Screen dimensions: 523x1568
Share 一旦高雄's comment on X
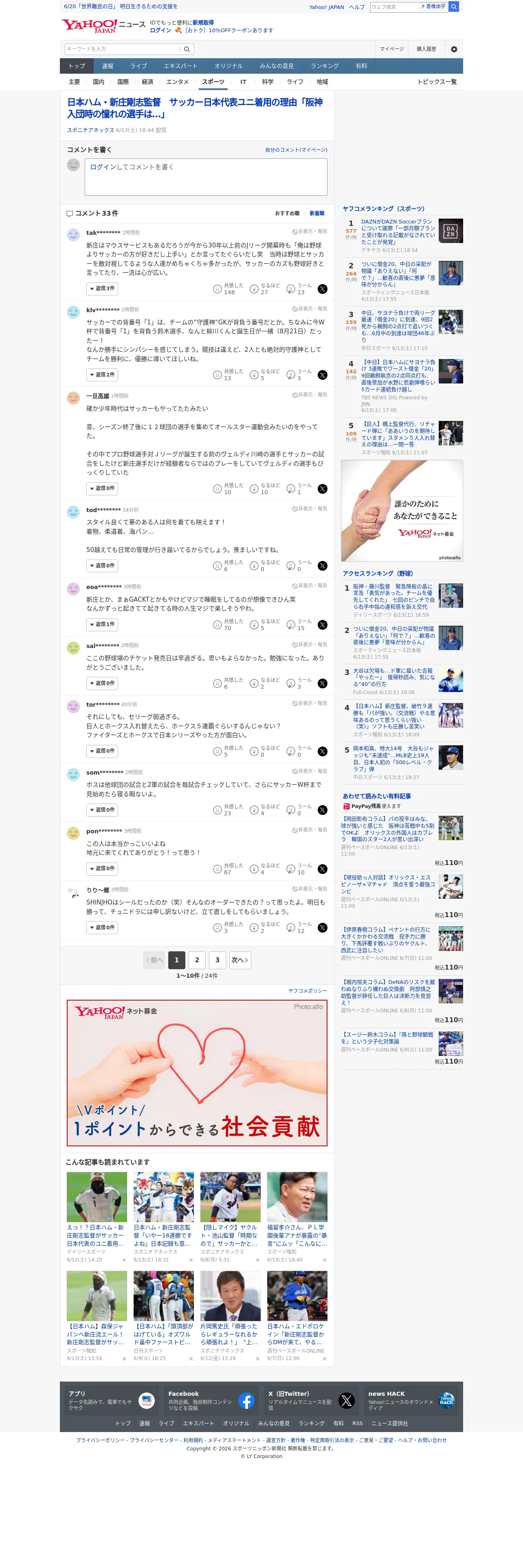(323, 489)
